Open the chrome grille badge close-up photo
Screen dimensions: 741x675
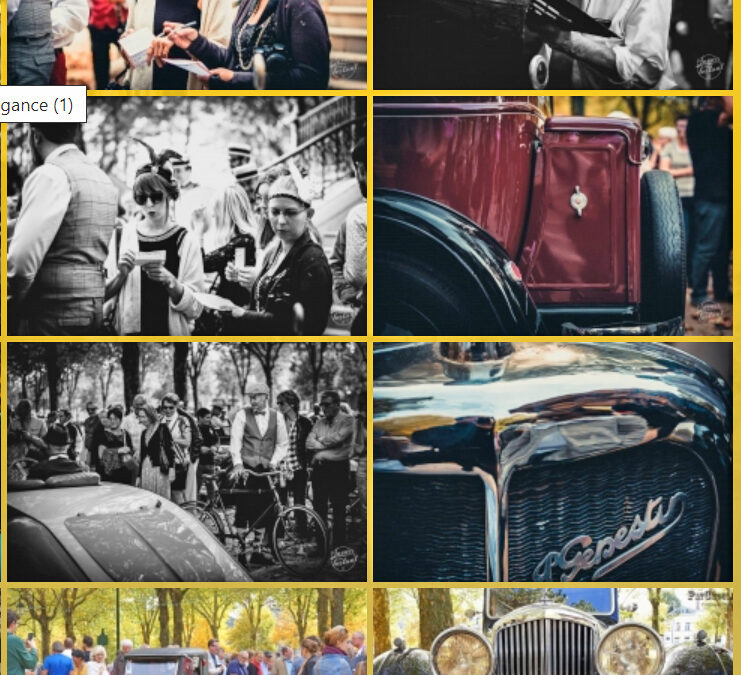553,462
